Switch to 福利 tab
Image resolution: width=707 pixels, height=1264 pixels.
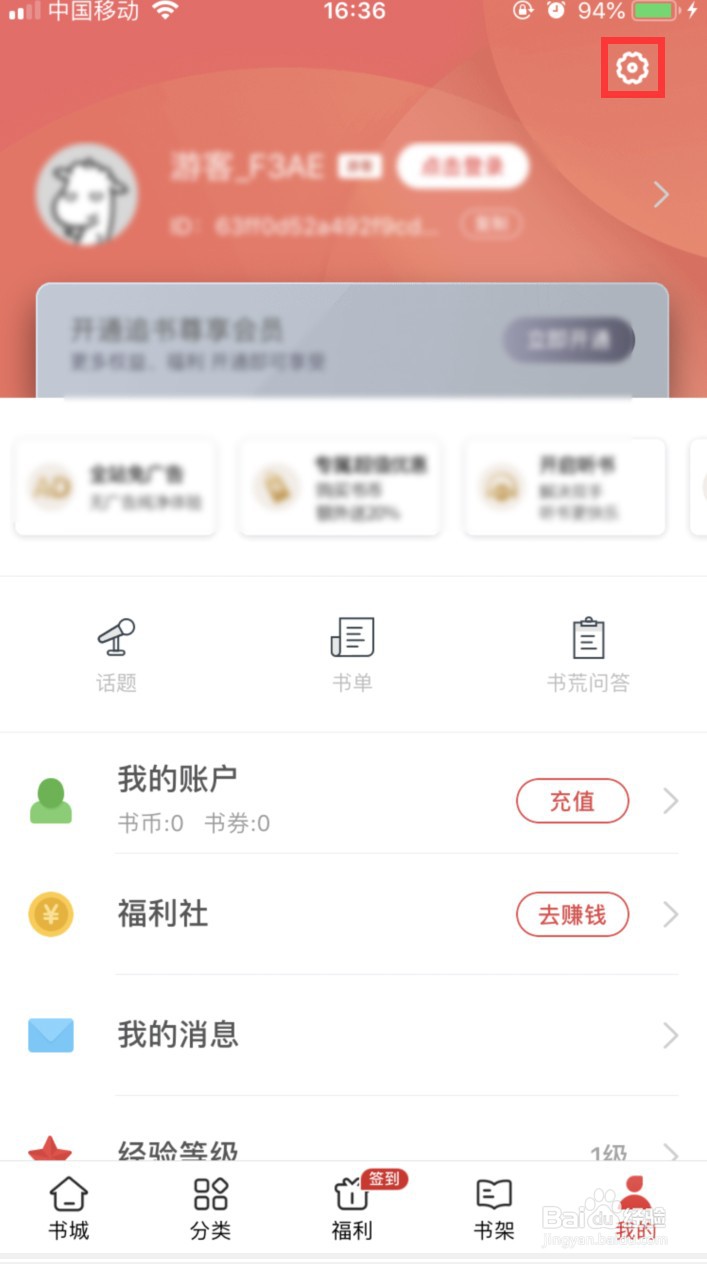pos(352,1208)
